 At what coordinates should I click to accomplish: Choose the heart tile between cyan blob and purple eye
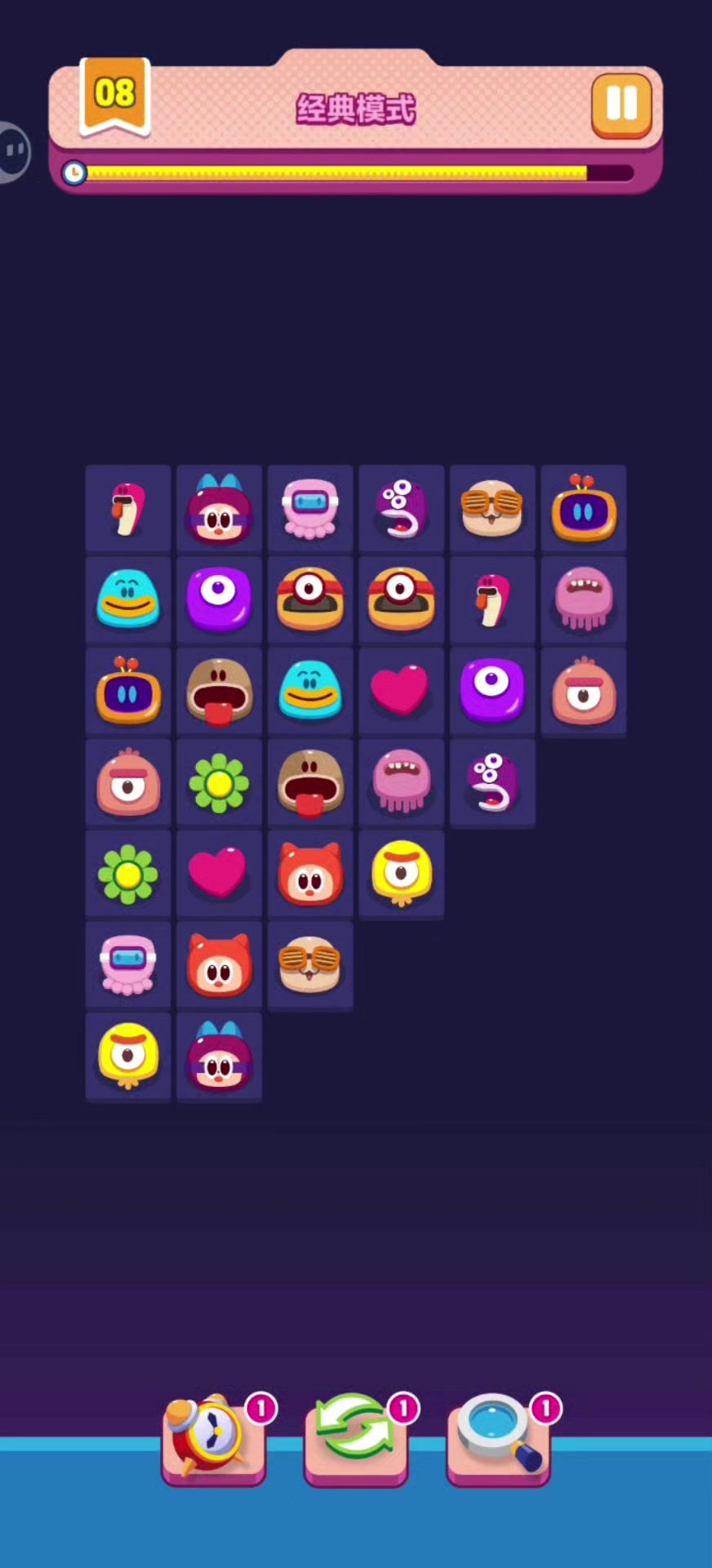[x=402, y=691]
